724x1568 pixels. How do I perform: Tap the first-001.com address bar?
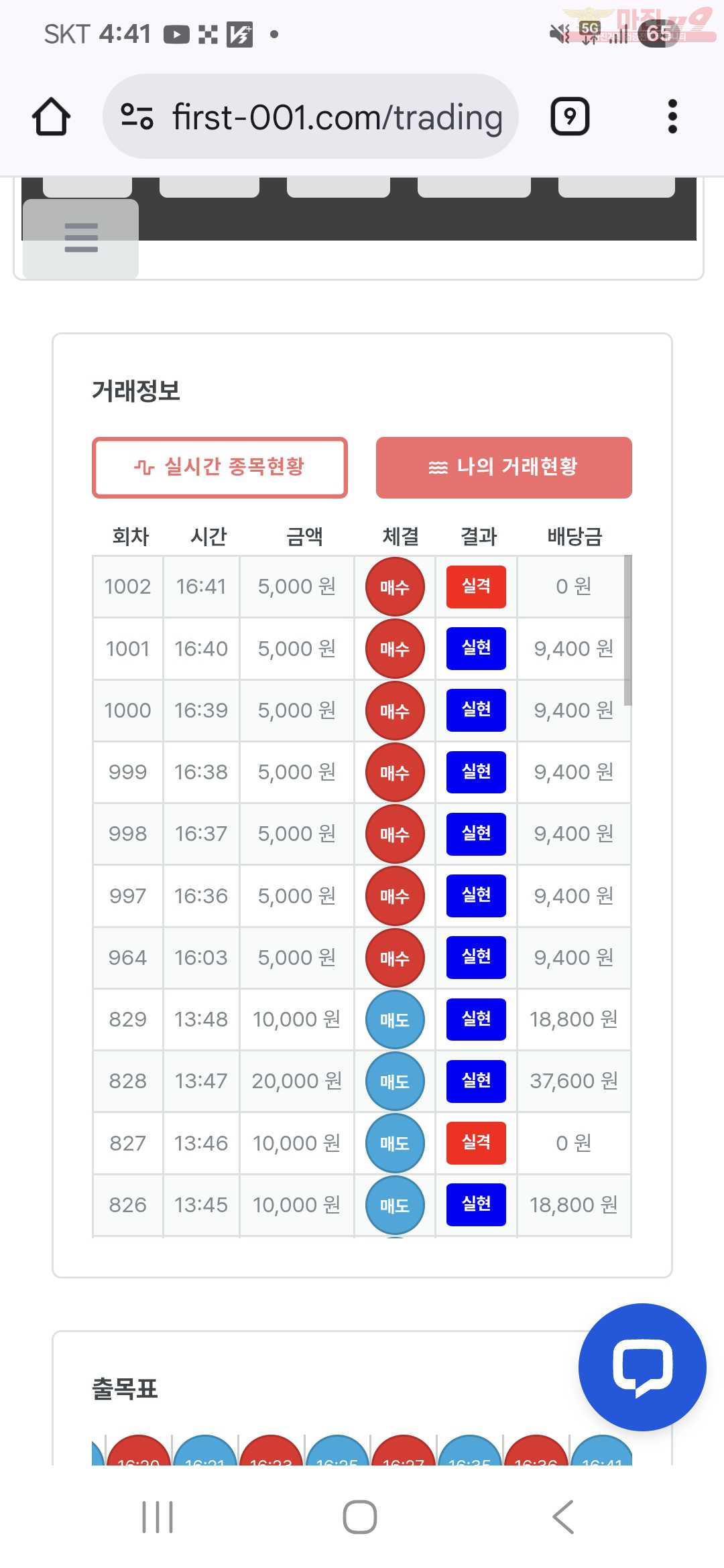[337, 117]
